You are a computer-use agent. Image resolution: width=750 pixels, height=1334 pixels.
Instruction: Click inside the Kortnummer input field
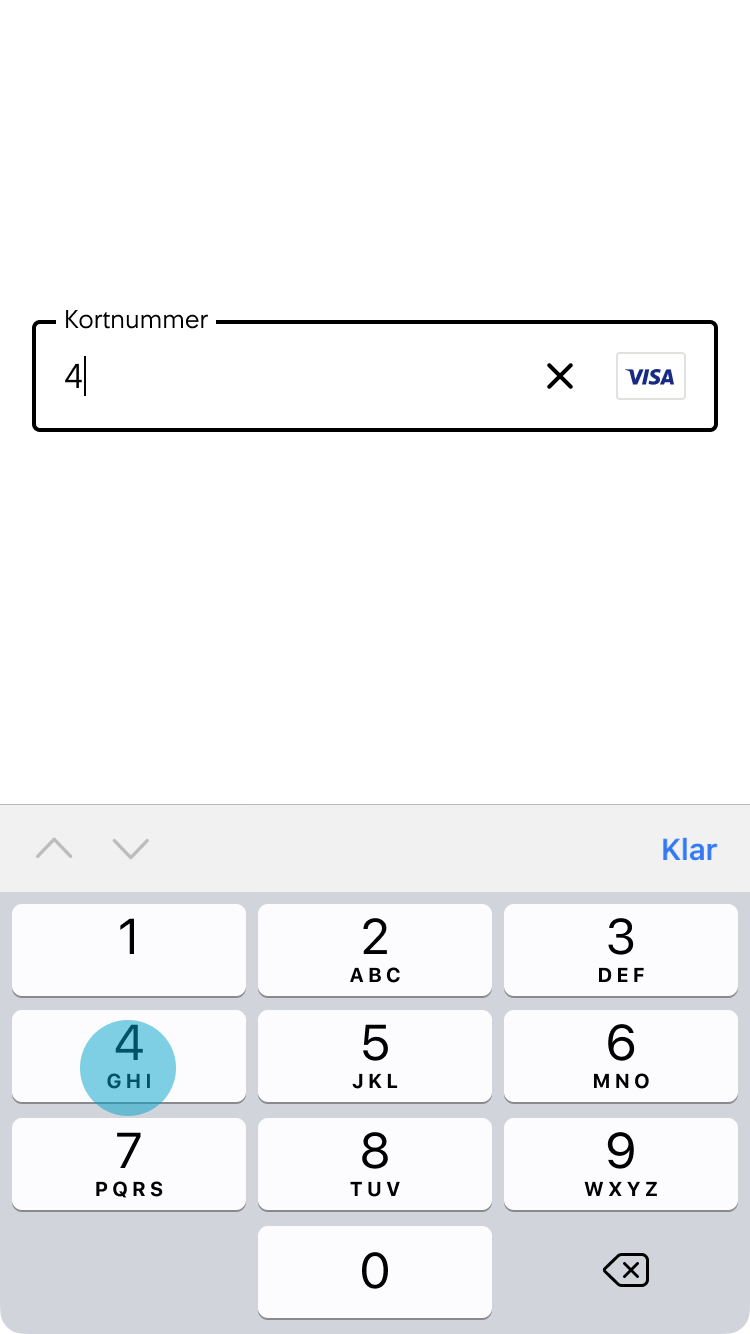300,377
